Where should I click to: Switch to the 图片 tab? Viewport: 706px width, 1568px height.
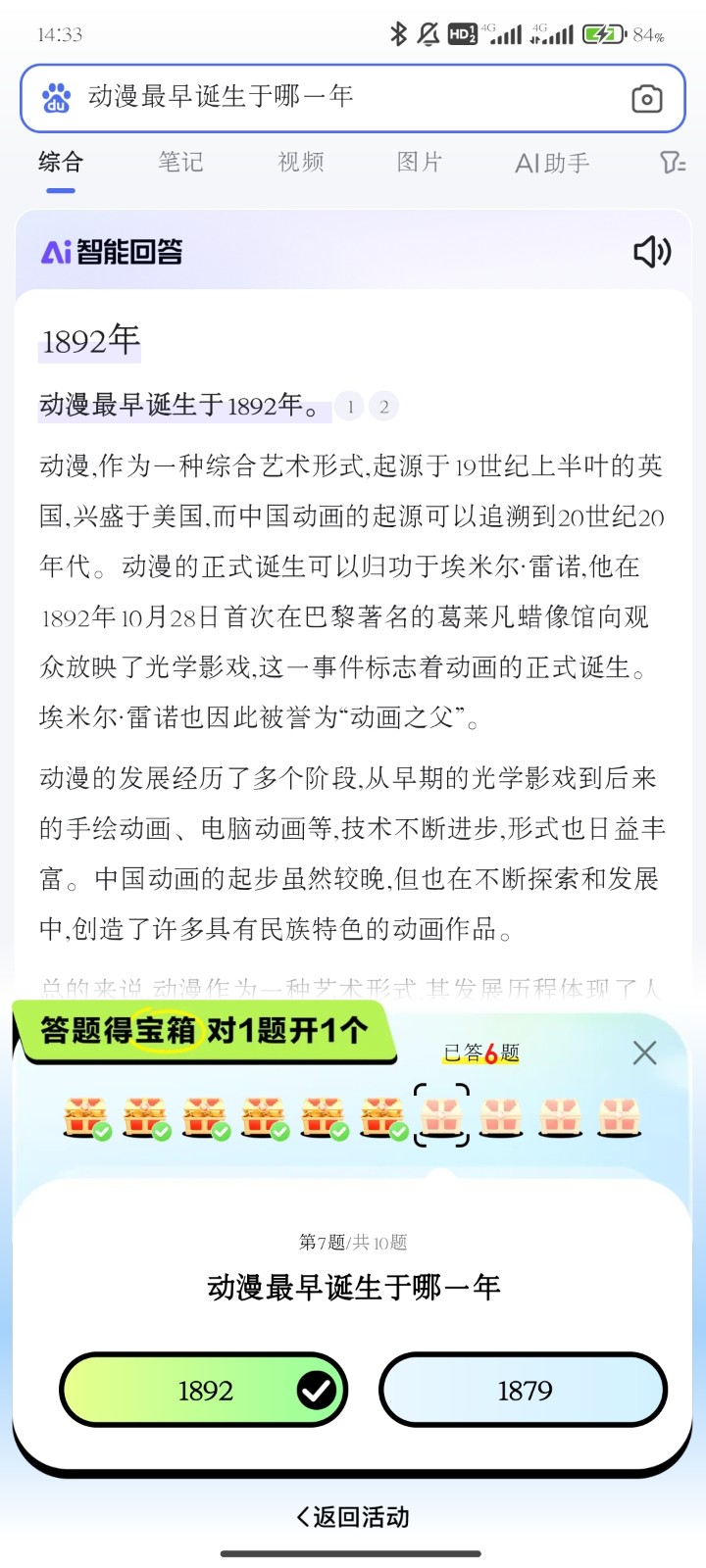coord(420,162)
